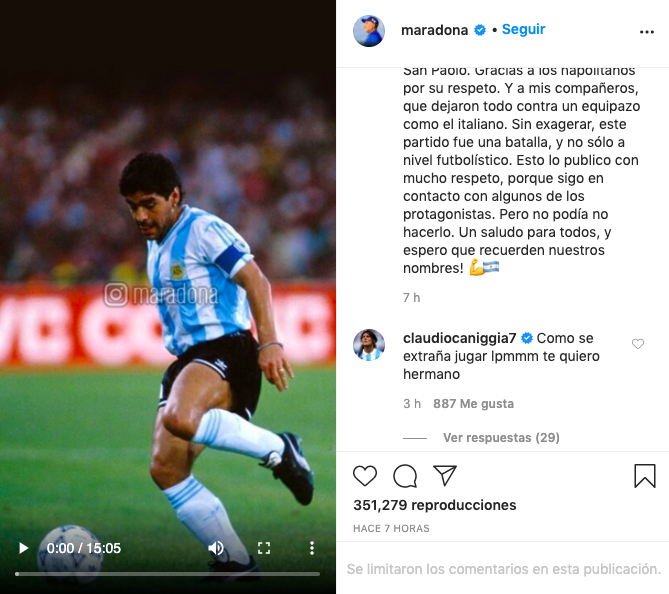Viewport: 669px width, 594px height.
Task: Open the comment bubble icon
Action: click(x=405, y=476)
